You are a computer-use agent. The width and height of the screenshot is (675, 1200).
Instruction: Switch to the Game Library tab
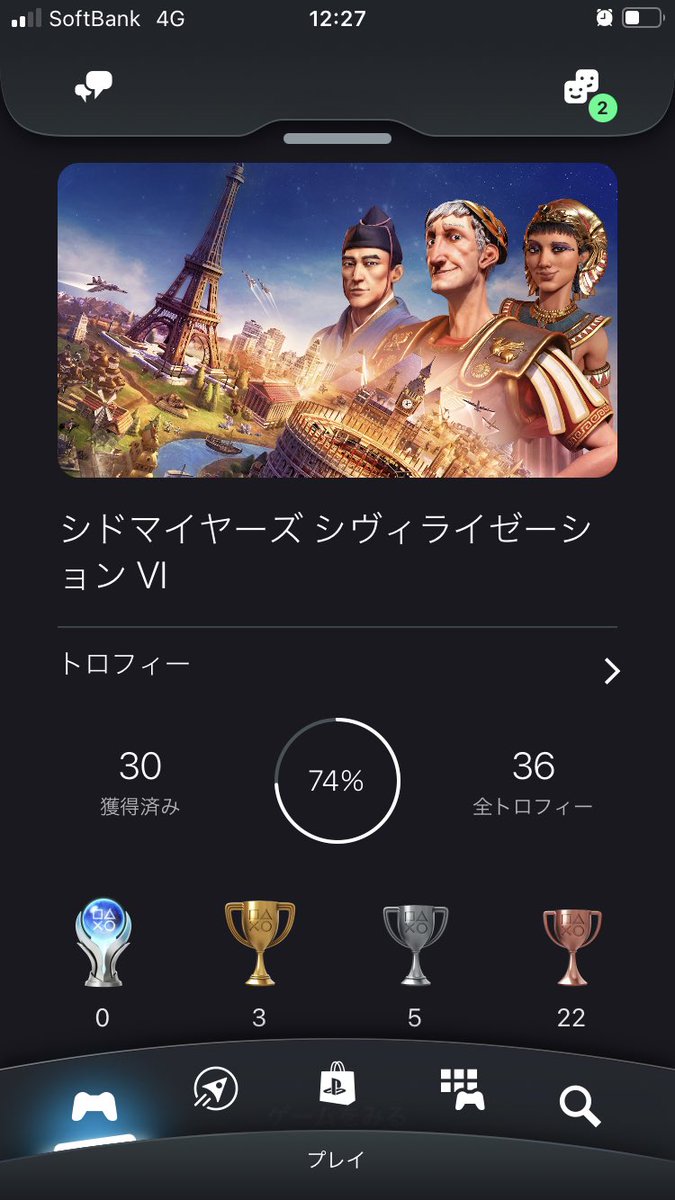point(462,1089)
